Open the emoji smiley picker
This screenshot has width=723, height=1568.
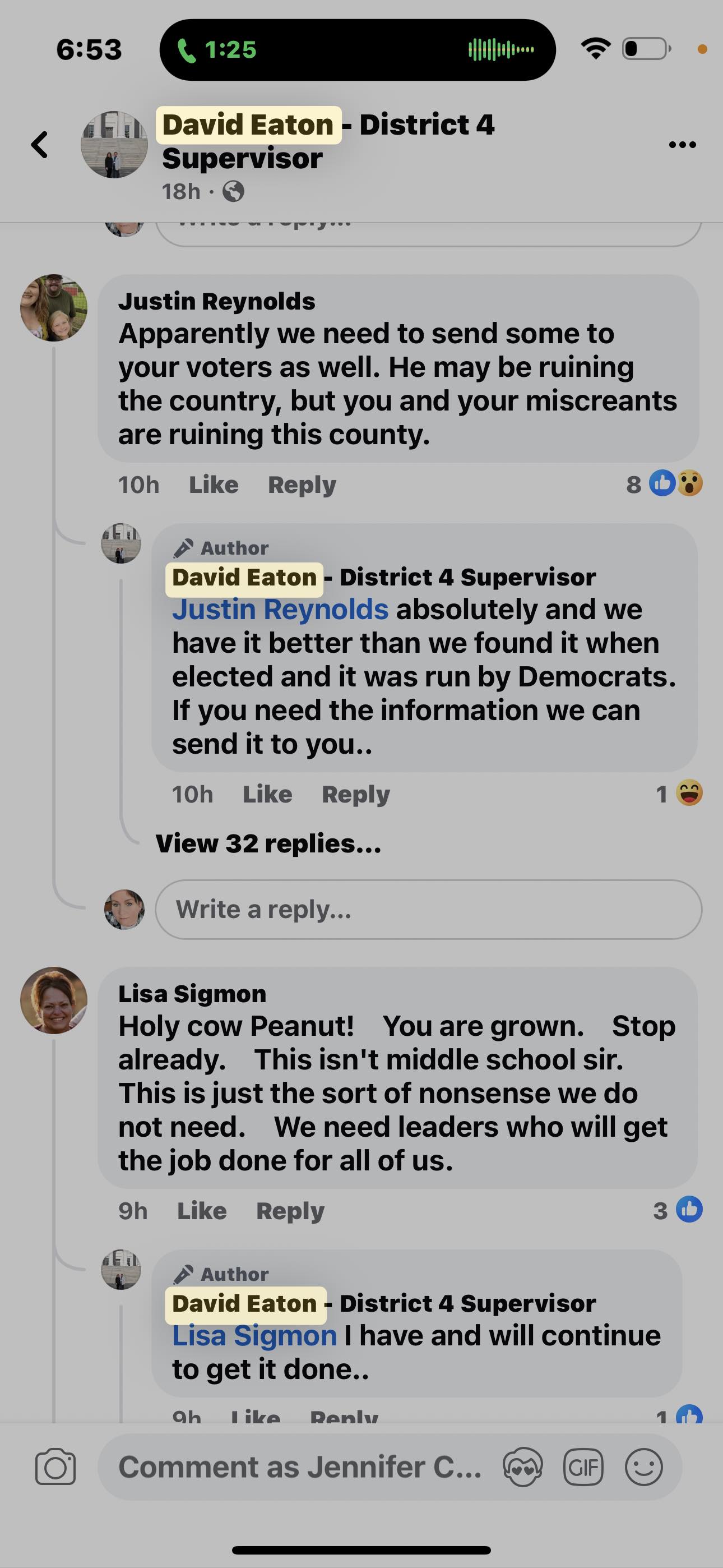643,1466
